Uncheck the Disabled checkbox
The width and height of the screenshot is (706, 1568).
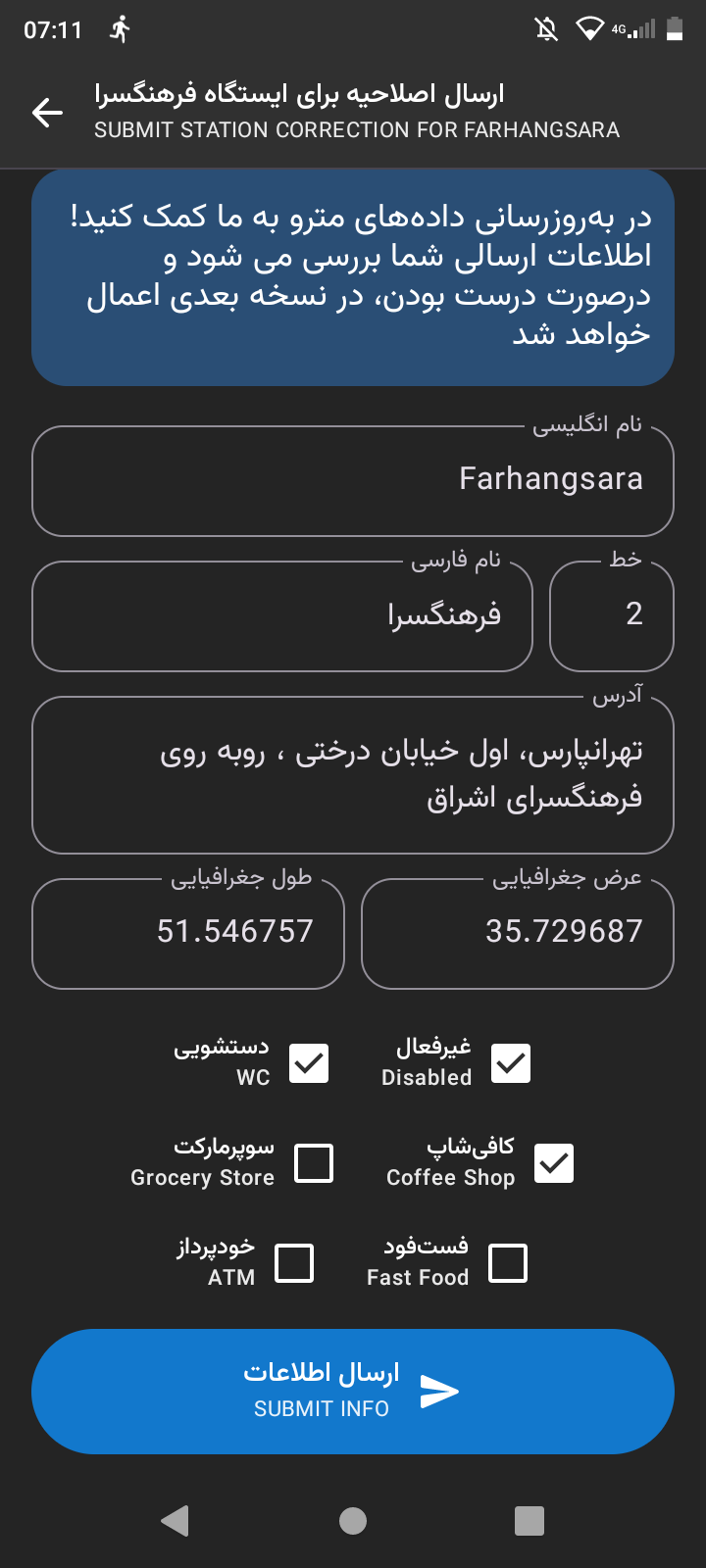coord(511,1063)
